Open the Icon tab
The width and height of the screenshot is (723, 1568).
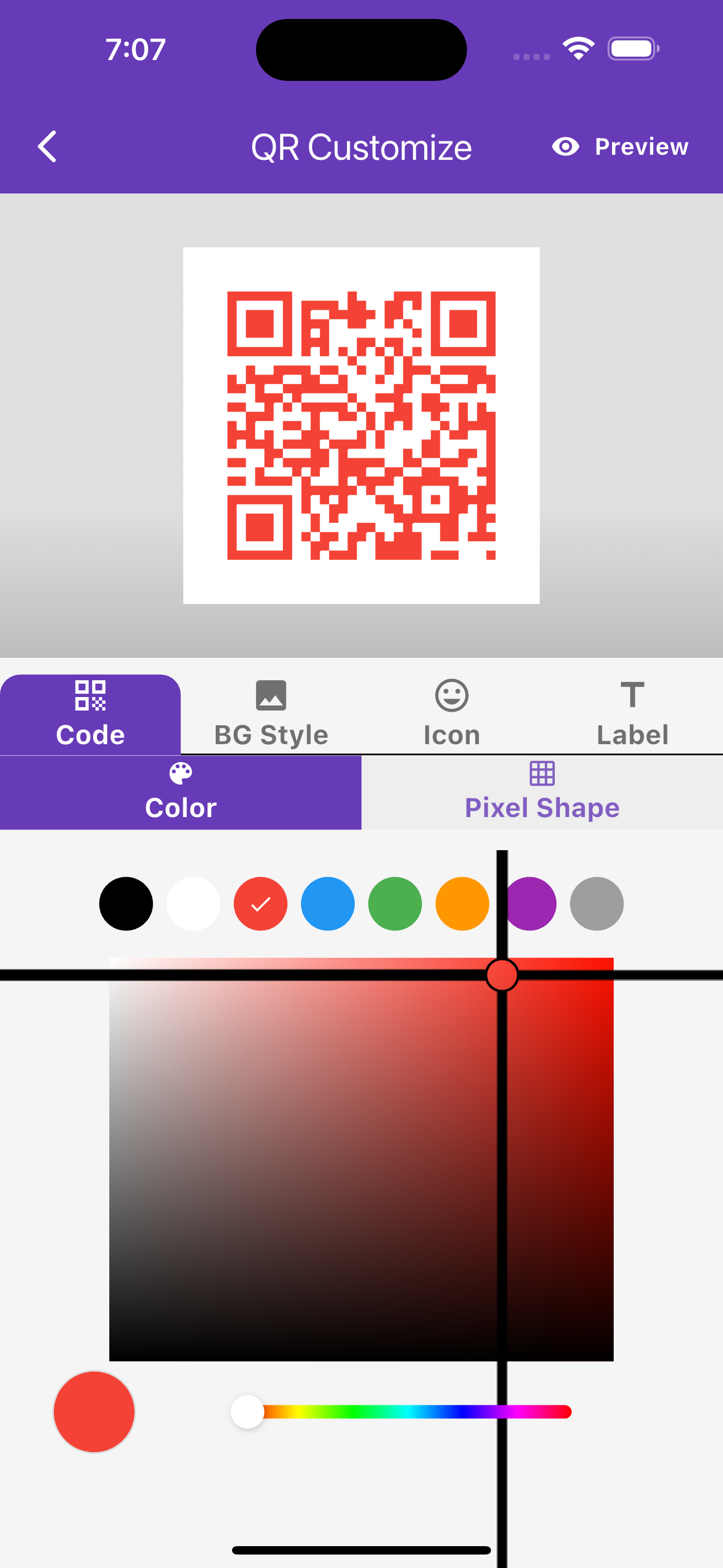pos(452,713)
